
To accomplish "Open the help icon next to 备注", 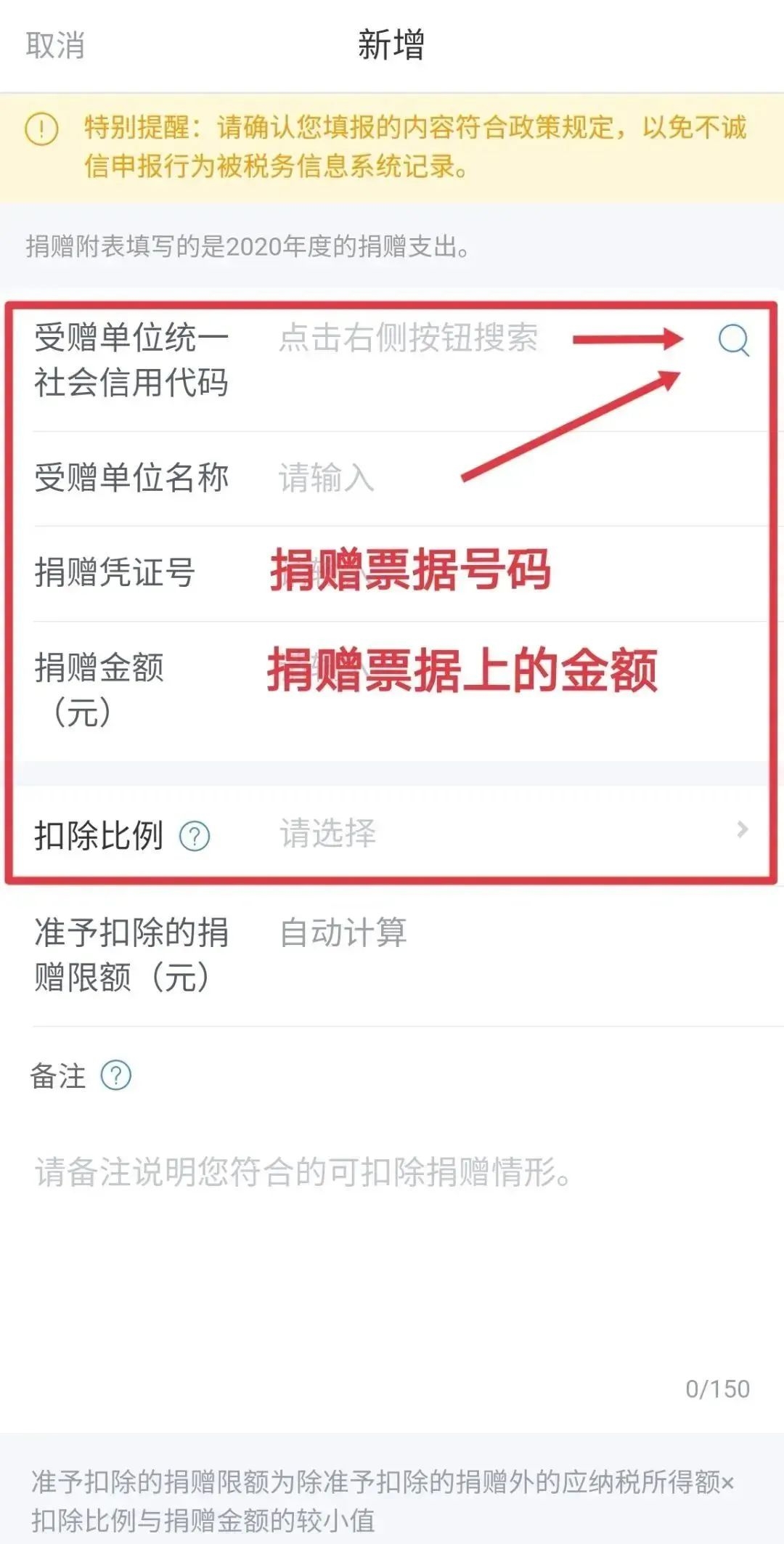I will (x=116, y=1076).
